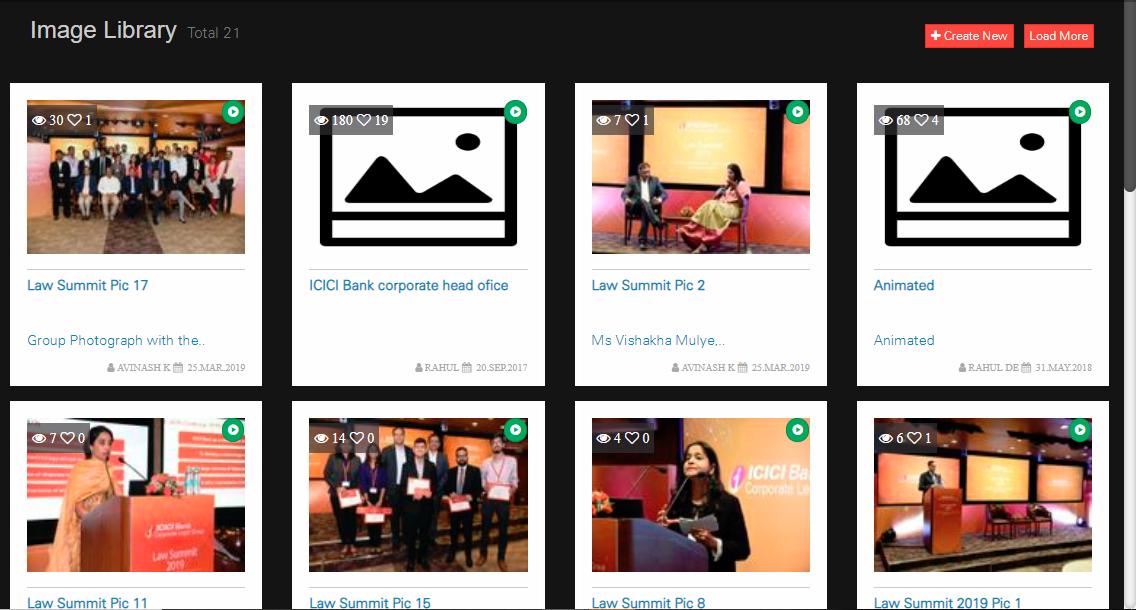Tap the Law Summit Pic 15 photo thumbnail

(x=418, y=495)
